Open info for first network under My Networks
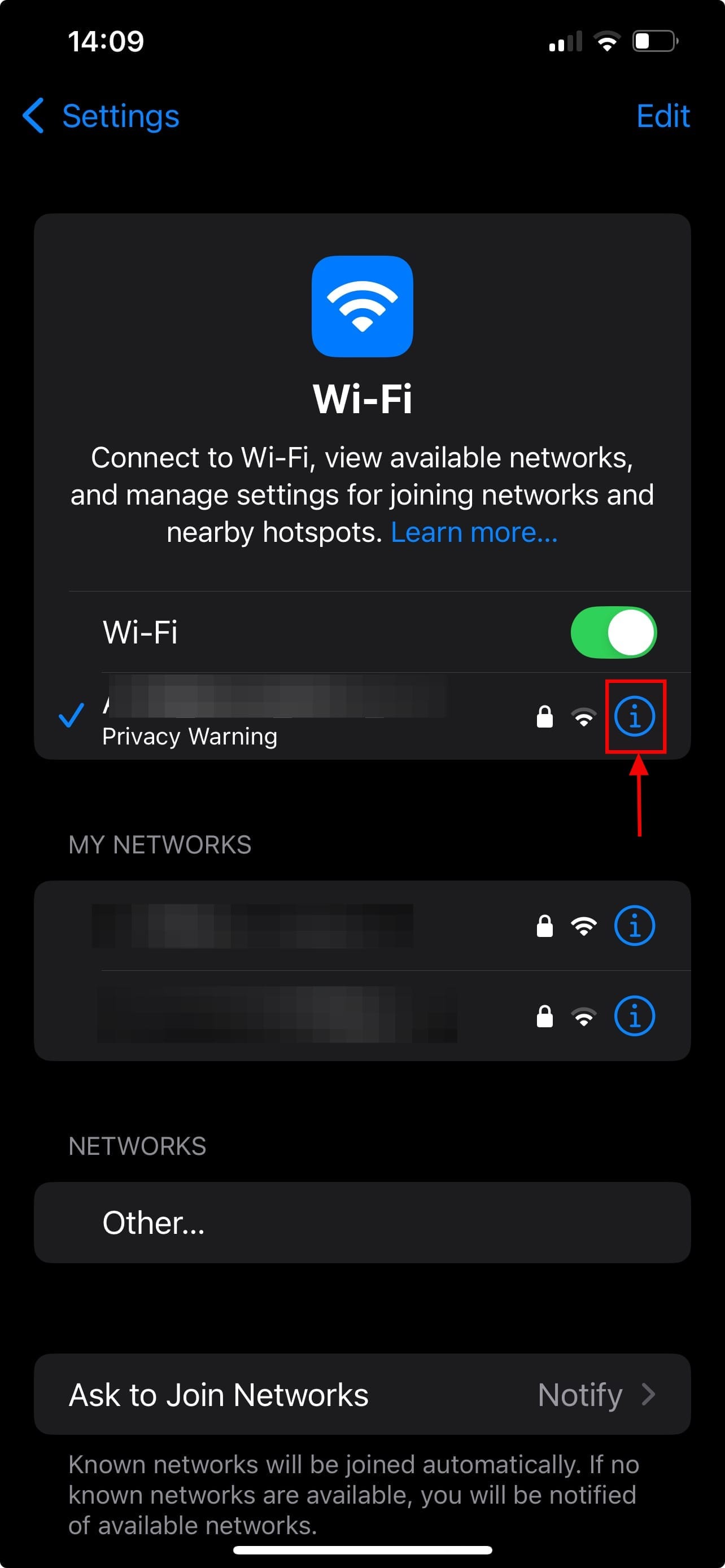This screenshot has height=1568, width=725. click(634, 926)
